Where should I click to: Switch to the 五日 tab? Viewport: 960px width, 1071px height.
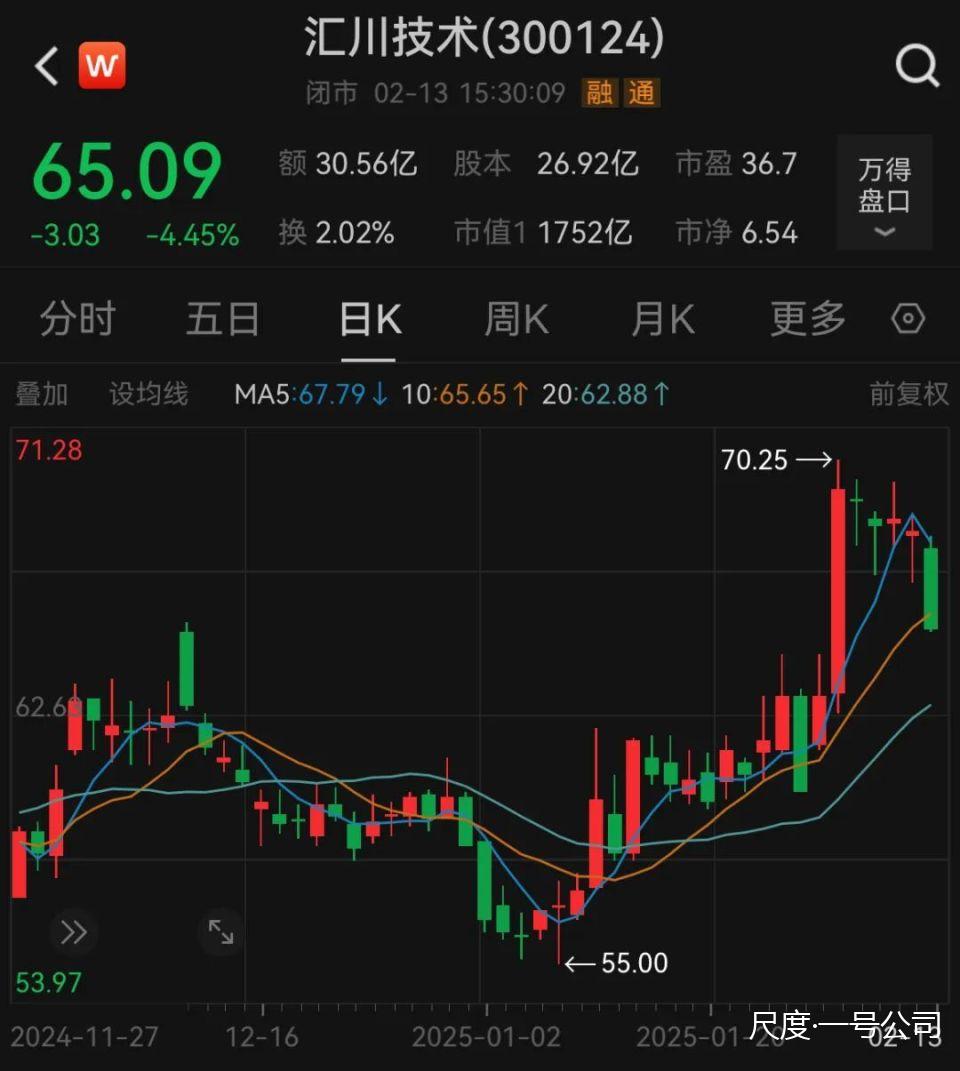pos(222,319)
